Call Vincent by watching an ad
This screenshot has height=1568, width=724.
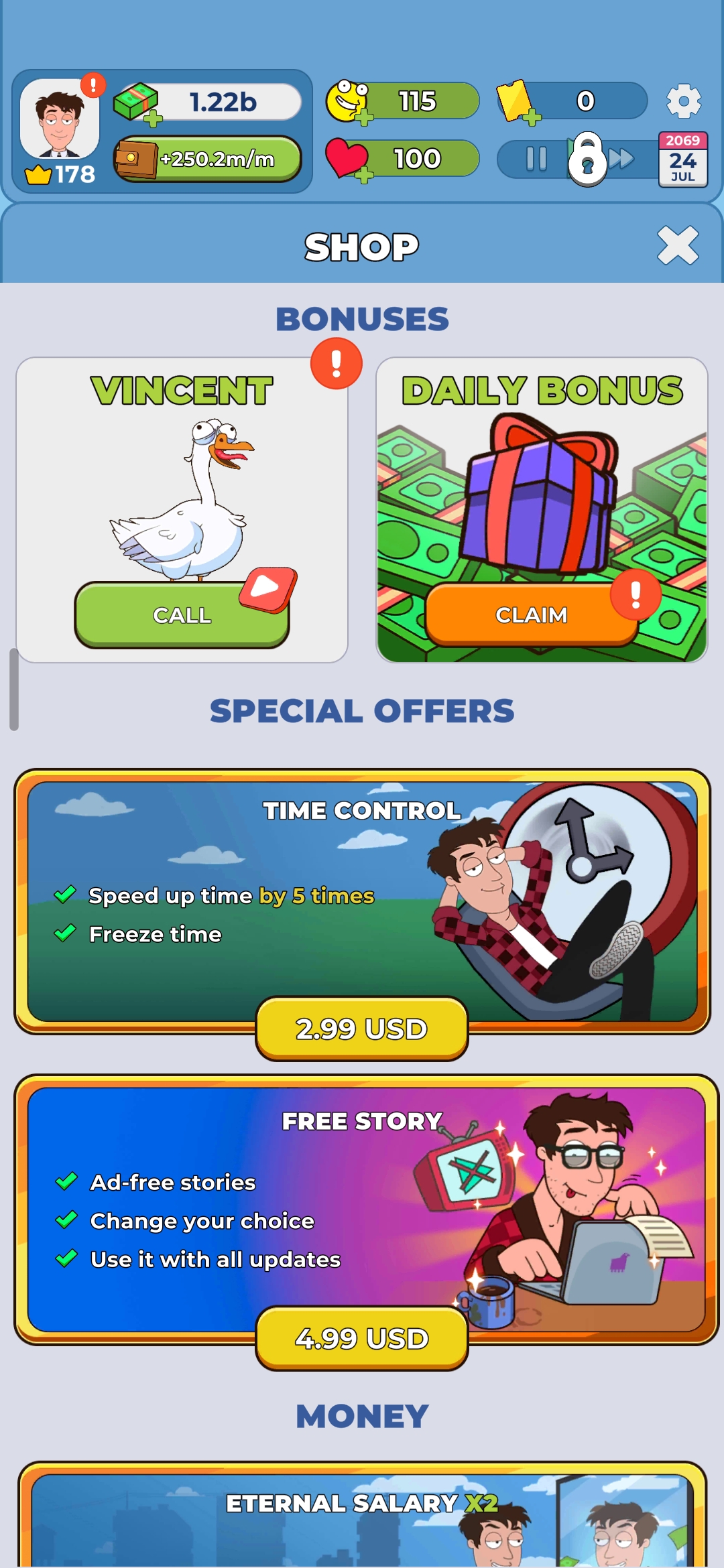click(182, 614)
